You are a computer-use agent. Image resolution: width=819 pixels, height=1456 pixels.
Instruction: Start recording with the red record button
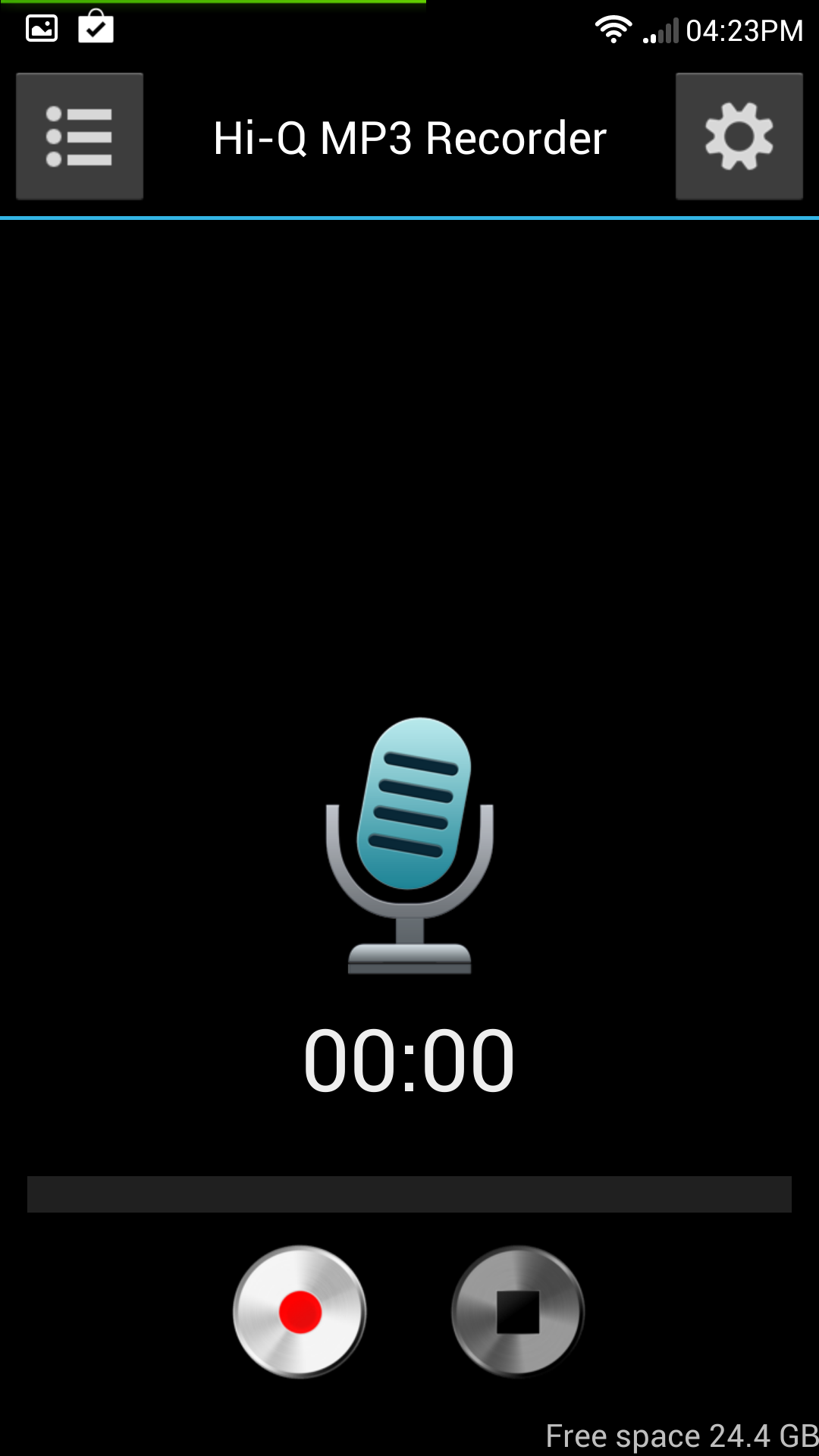(x=300, y=1311)
